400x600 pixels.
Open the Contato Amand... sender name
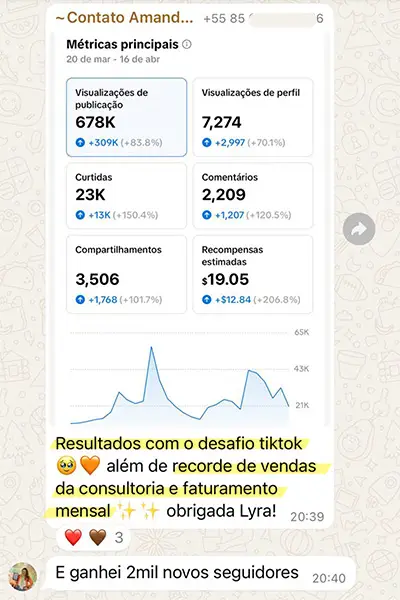coord(124,18)
